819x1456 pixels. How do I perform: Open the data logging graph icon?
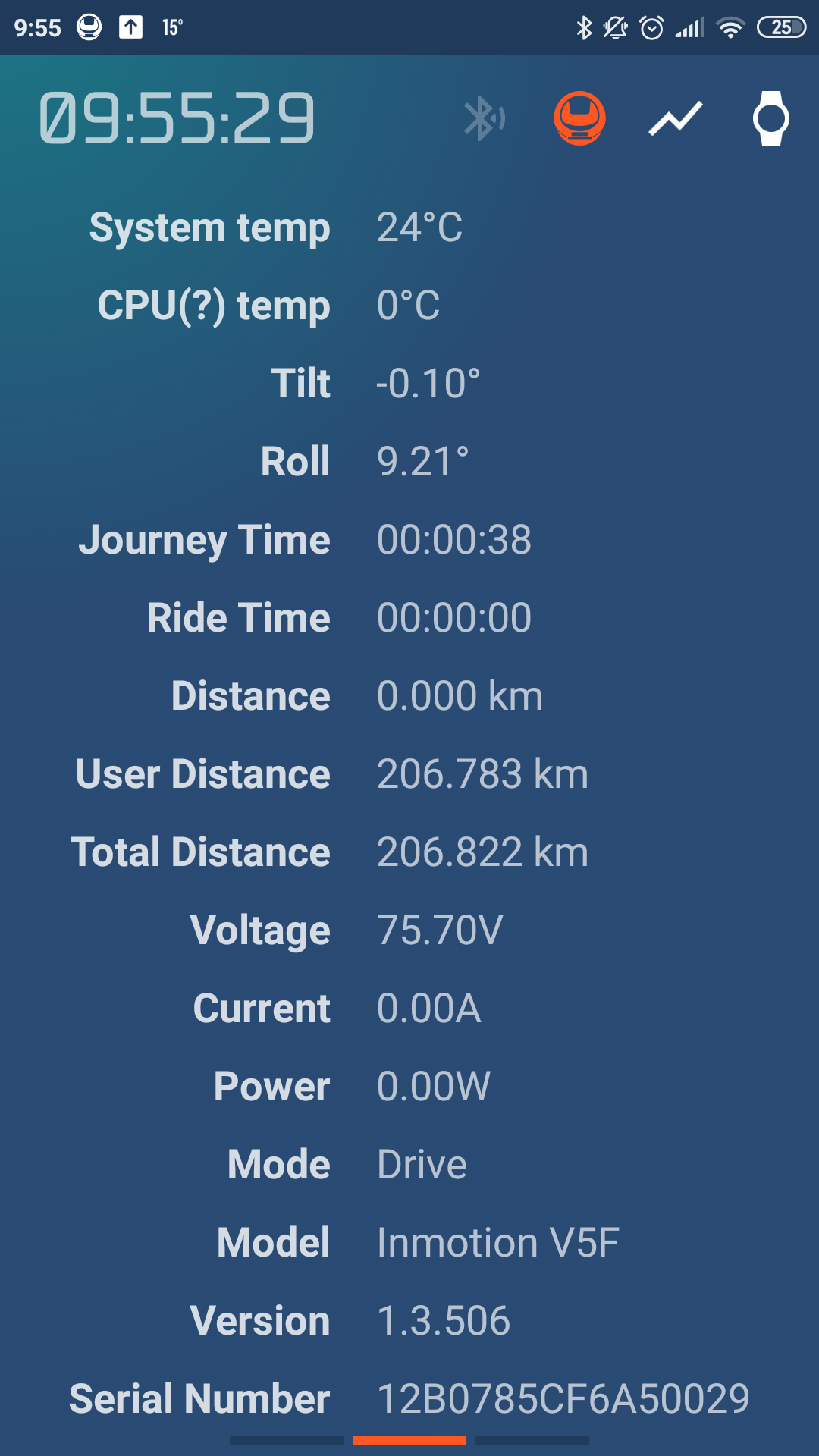tap(676, 118)
